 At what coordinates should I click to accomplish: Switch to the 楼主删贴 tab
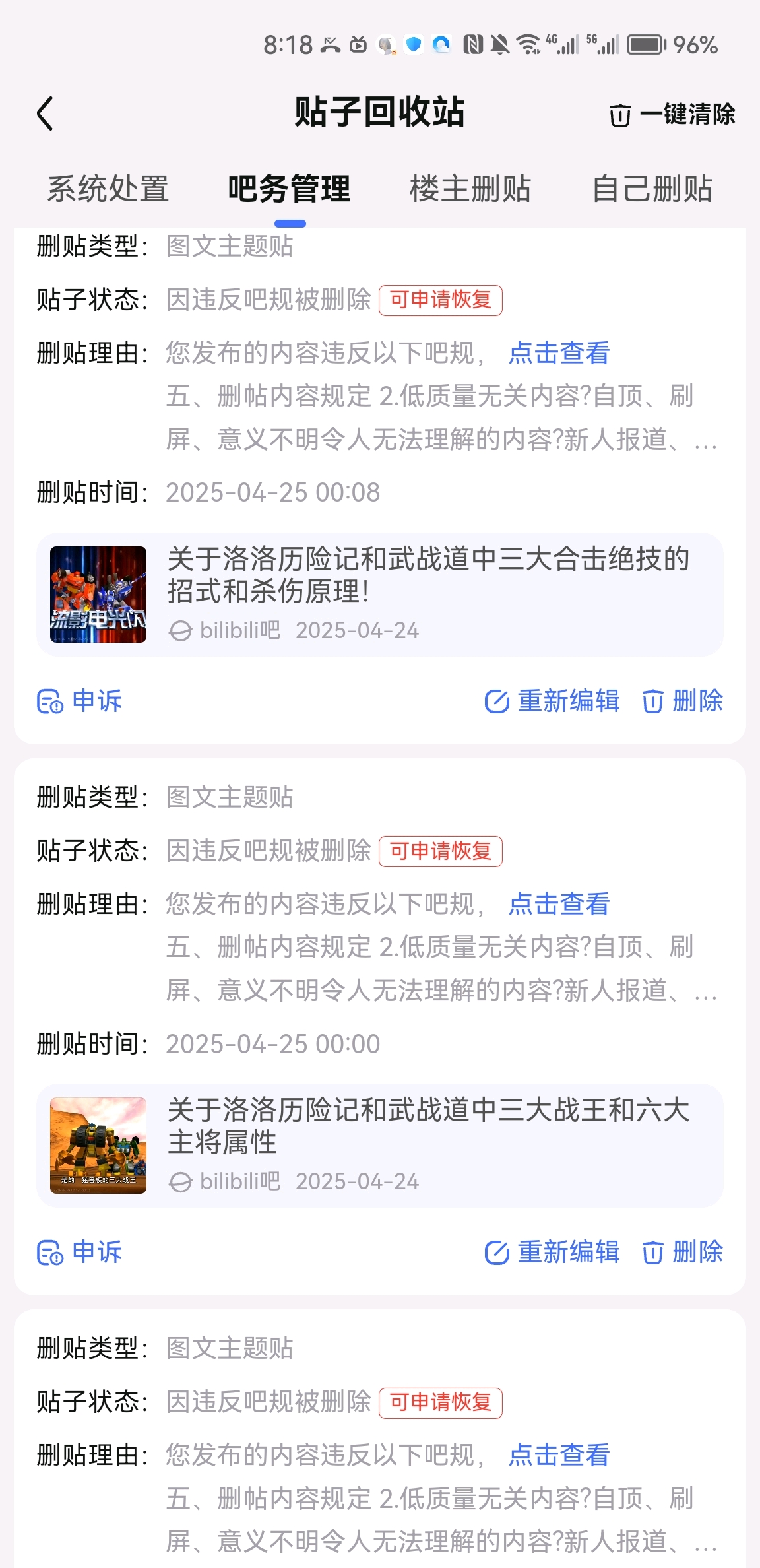pos(470,189)
